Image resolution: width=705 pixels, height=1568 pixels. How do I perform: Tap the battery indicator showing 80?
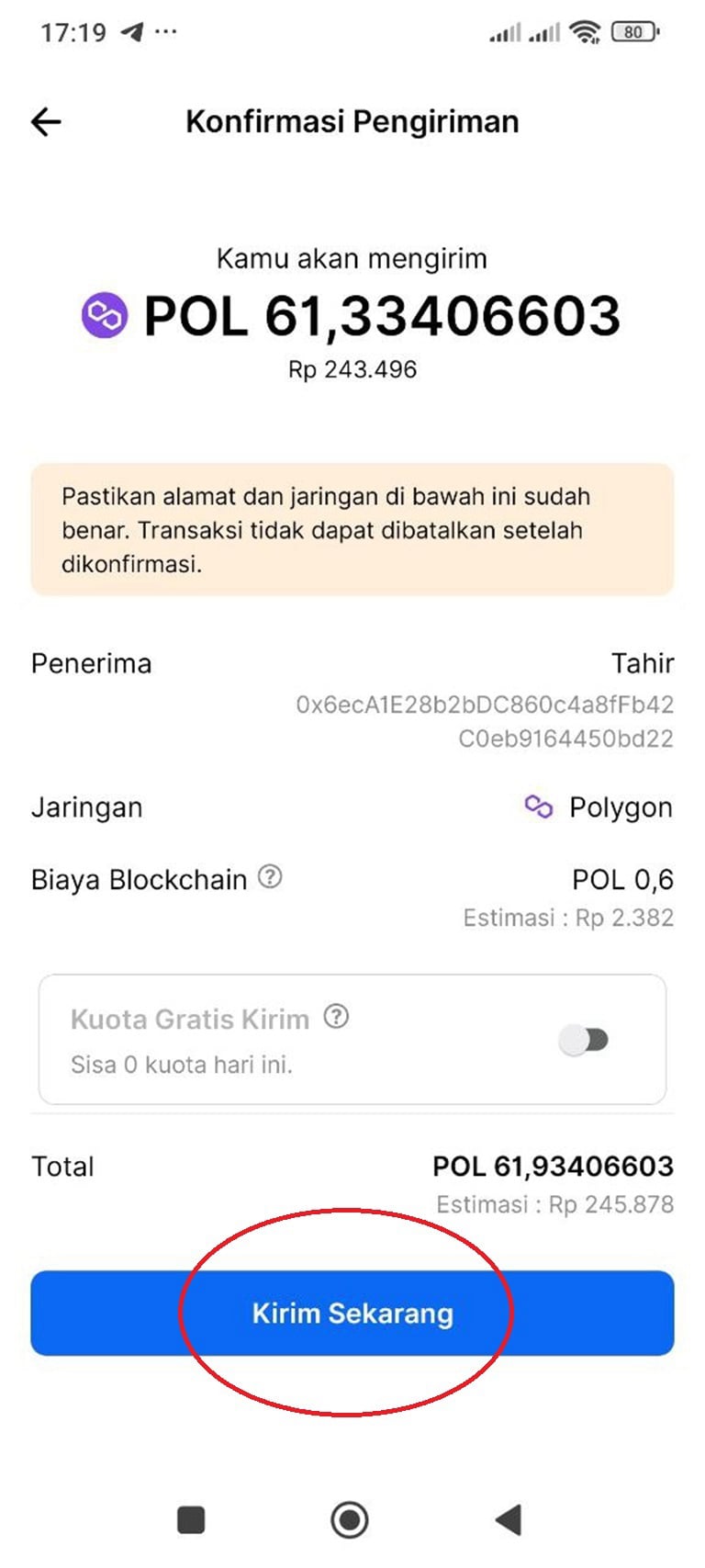click(x=633, y=30)
